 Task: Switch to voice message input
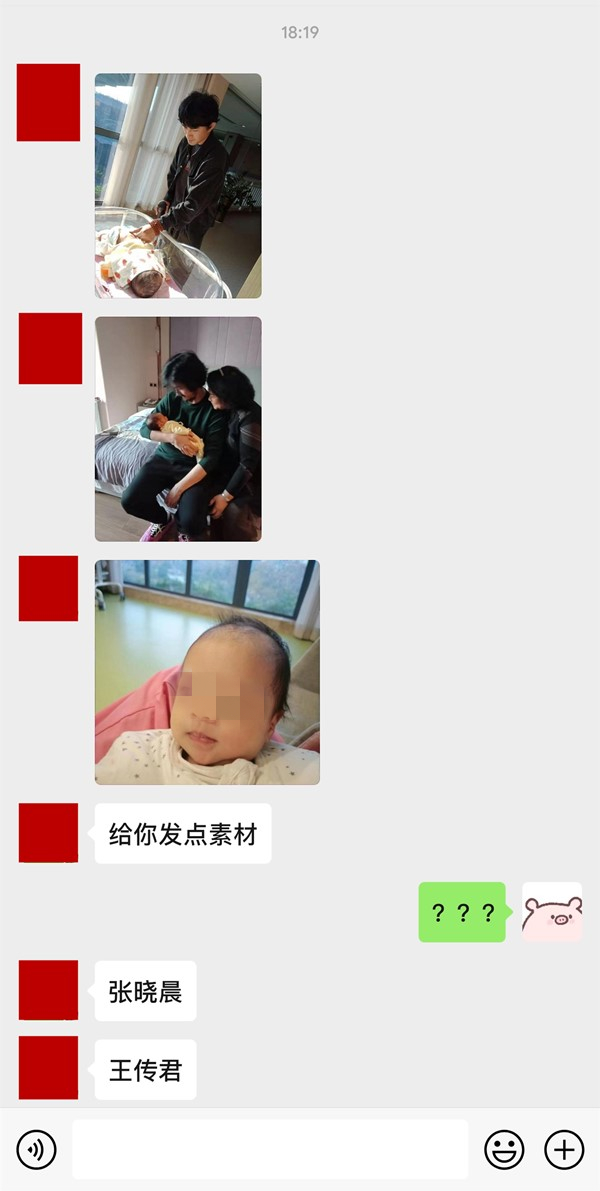(37, 1149)
